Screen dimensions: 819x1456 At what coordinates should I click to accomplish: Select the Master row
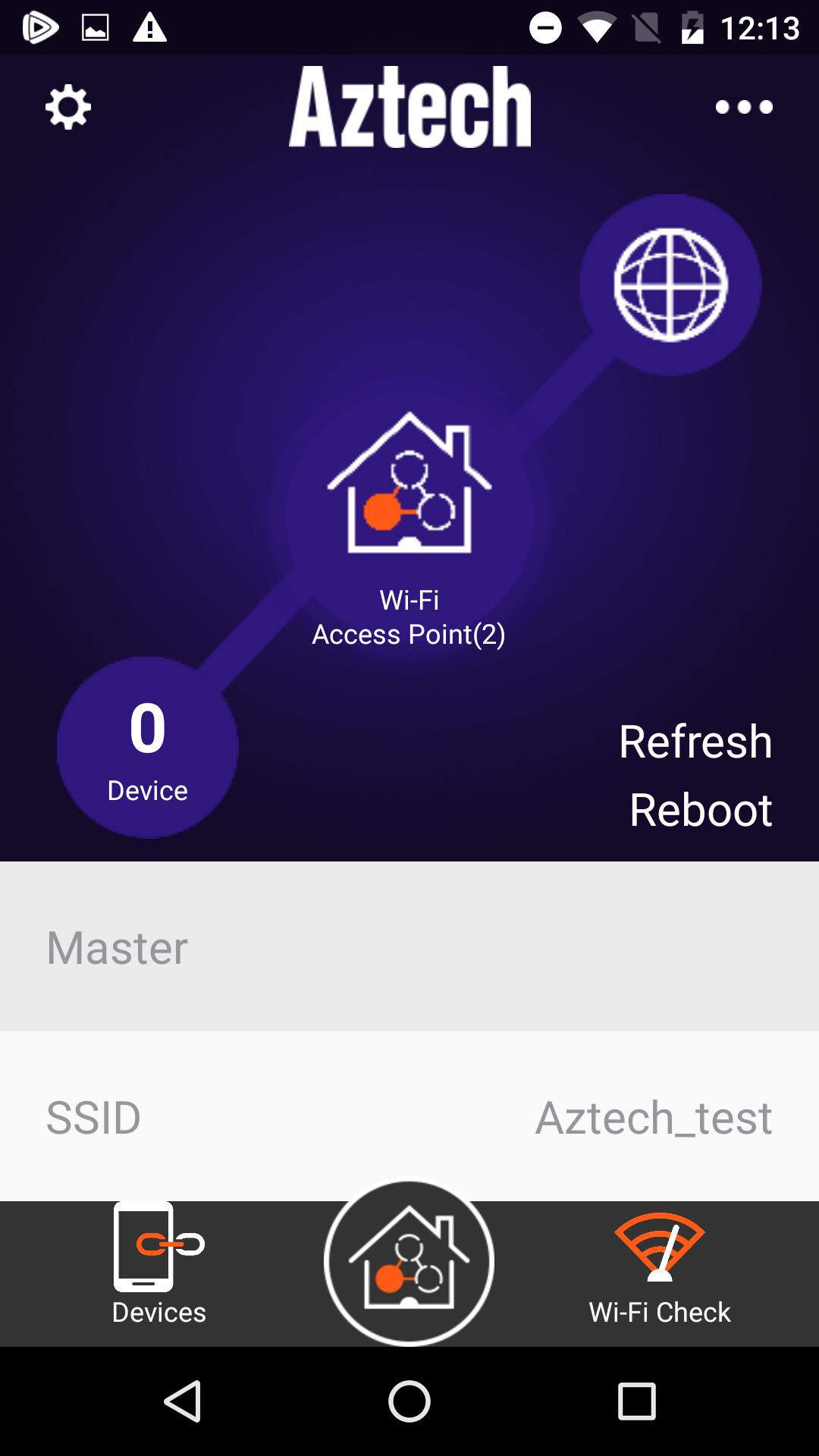(x=409, y=948)
